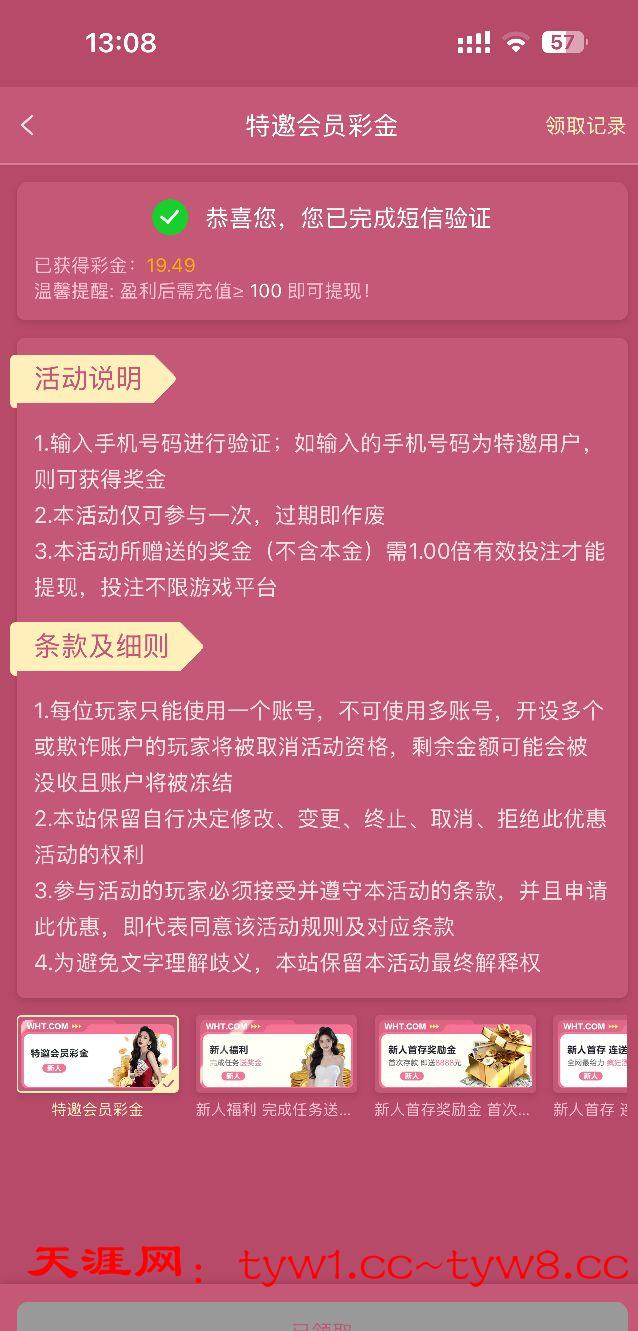Select the 特邀会员彩金 promotion card
Screen dimensions: 638x1331
(98, 1055)
